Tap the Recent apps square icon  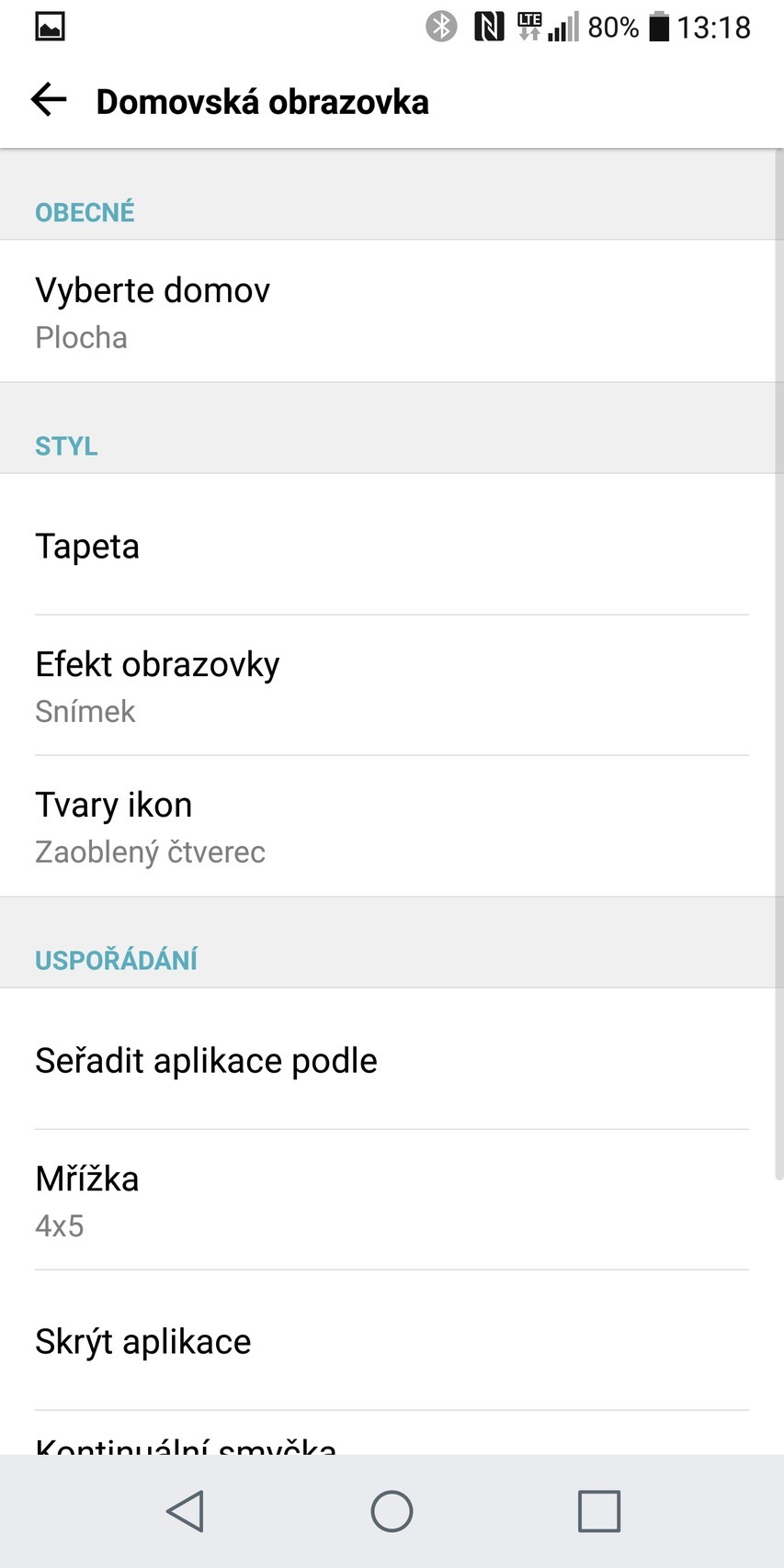pyautogui.click(x=597, y=1509)
